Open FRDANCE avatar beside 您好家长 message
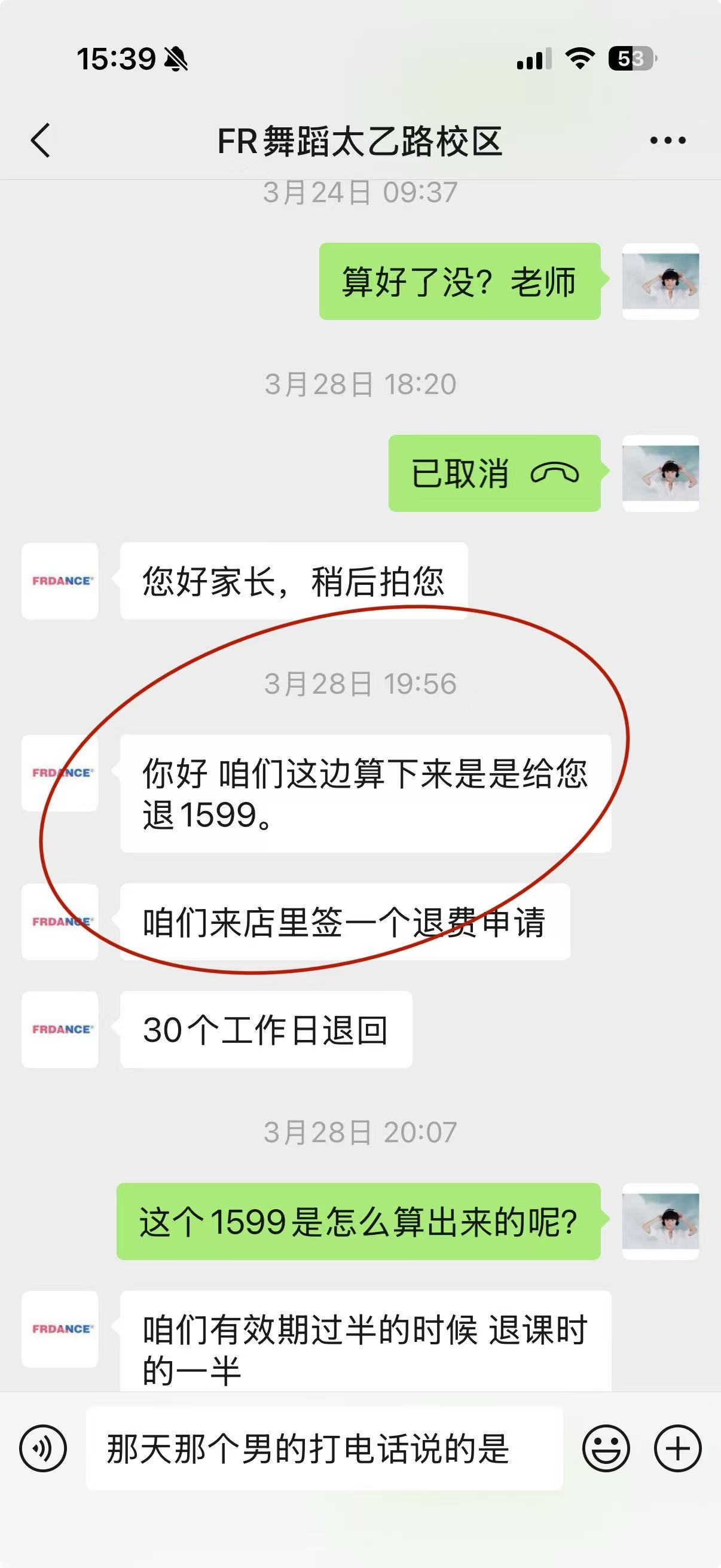 tap(60, 581)
